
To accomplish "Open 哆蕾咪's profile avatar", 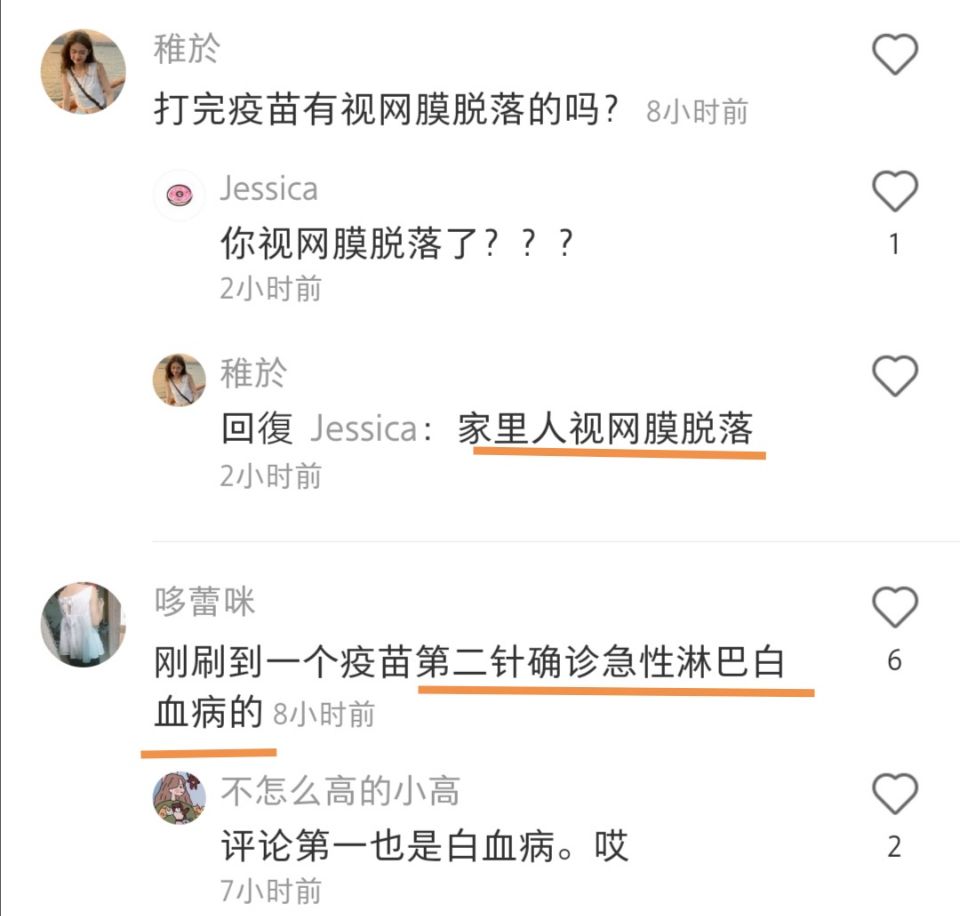I will click(x=83, y=624).
